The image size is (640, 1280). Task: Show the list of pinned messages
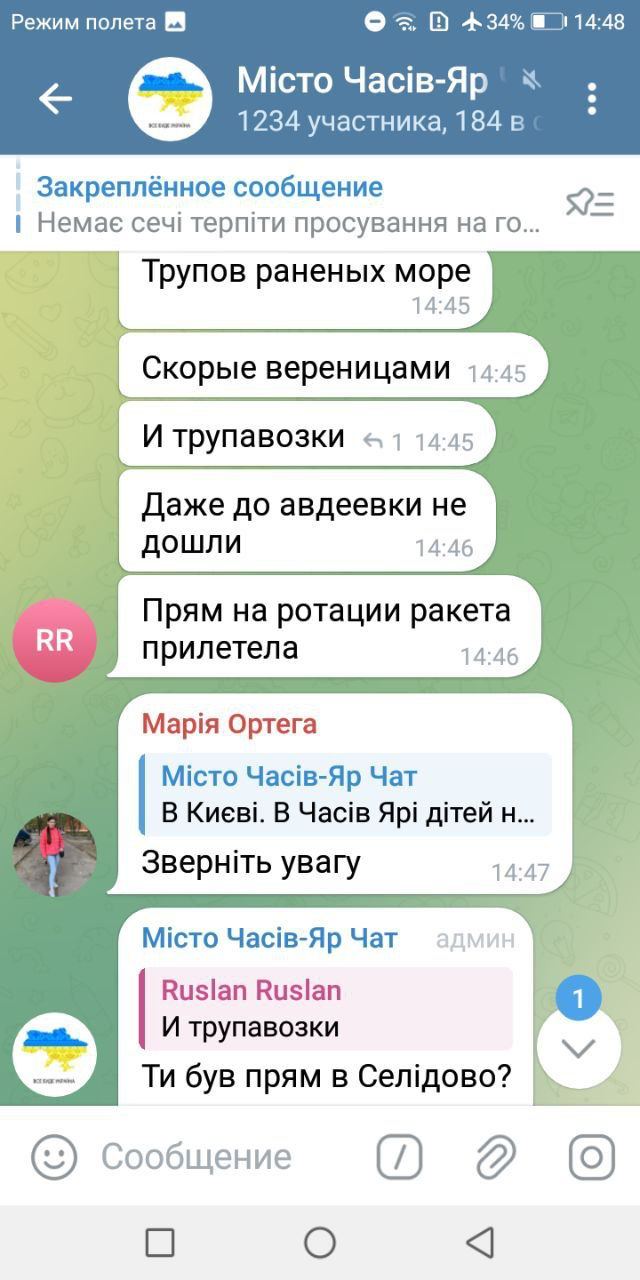pyautogui.click(x=590, y=204)
